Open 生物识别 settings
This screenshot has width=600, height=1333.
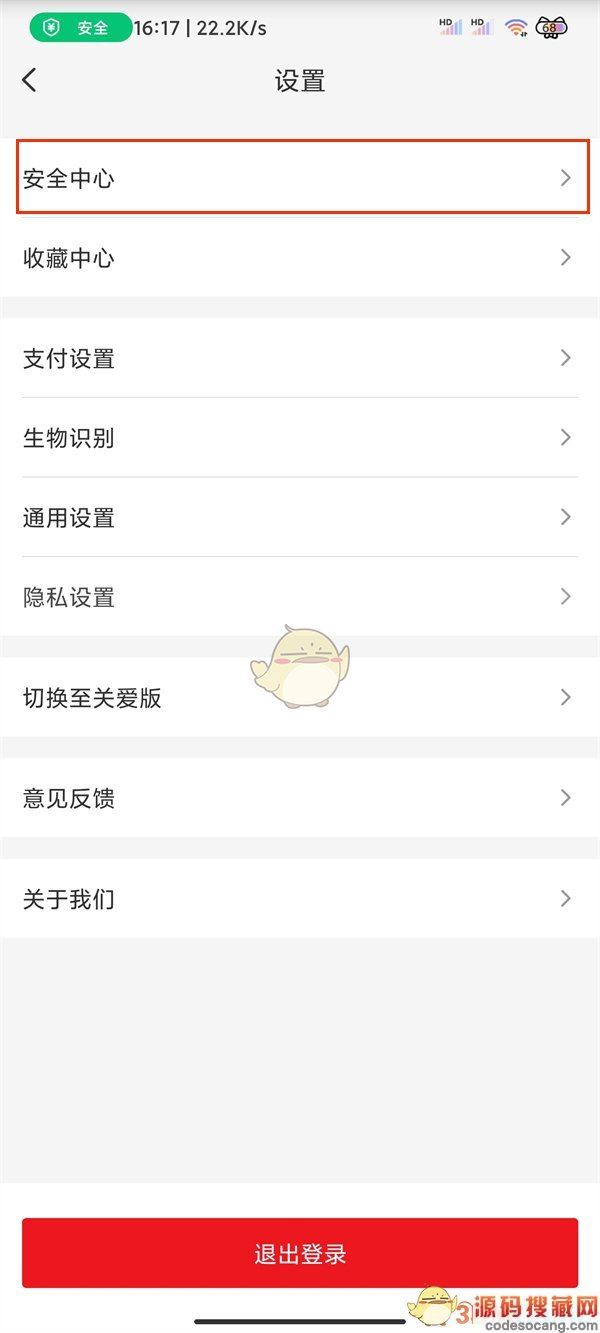(x=300, y=437)
